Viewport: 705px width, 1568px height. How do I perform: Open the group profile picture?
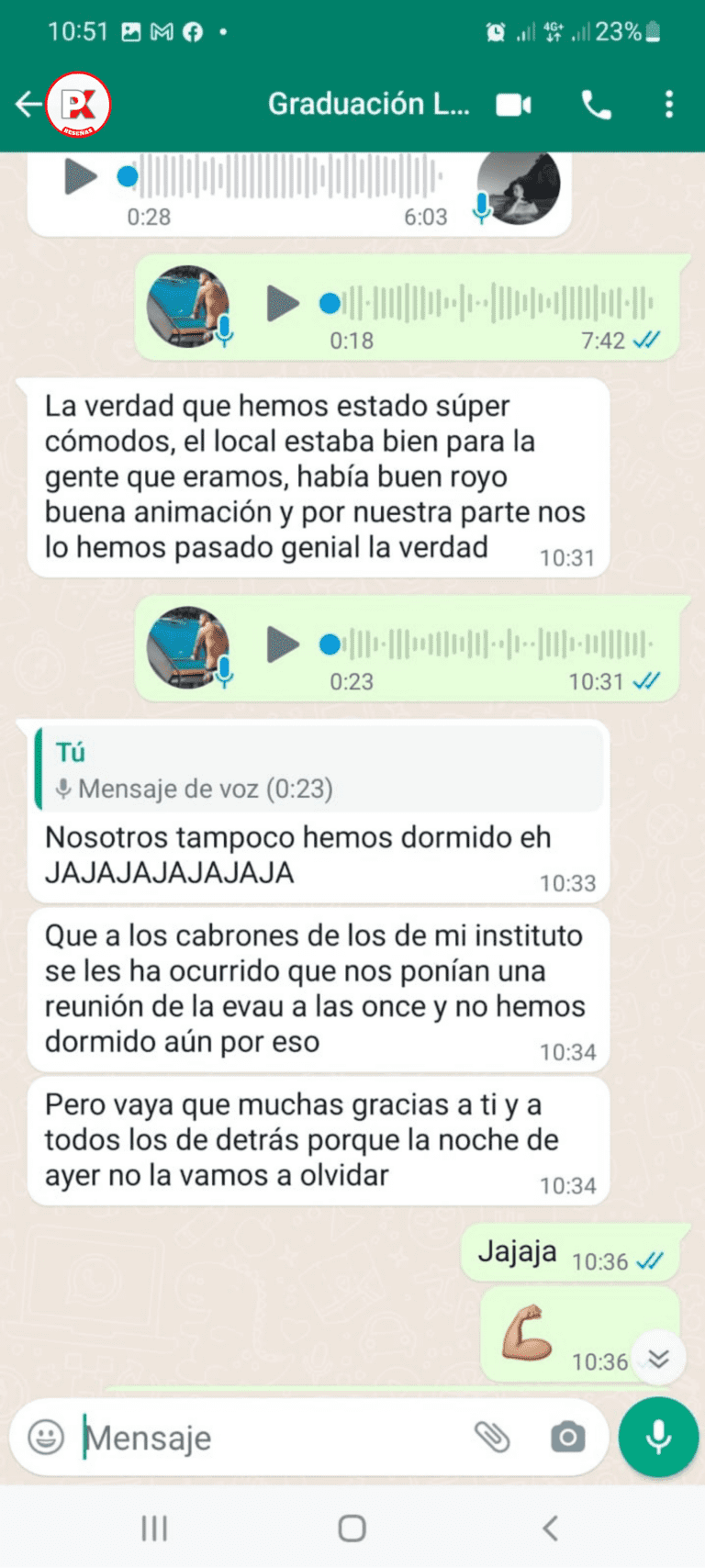[x=79, y=105]
